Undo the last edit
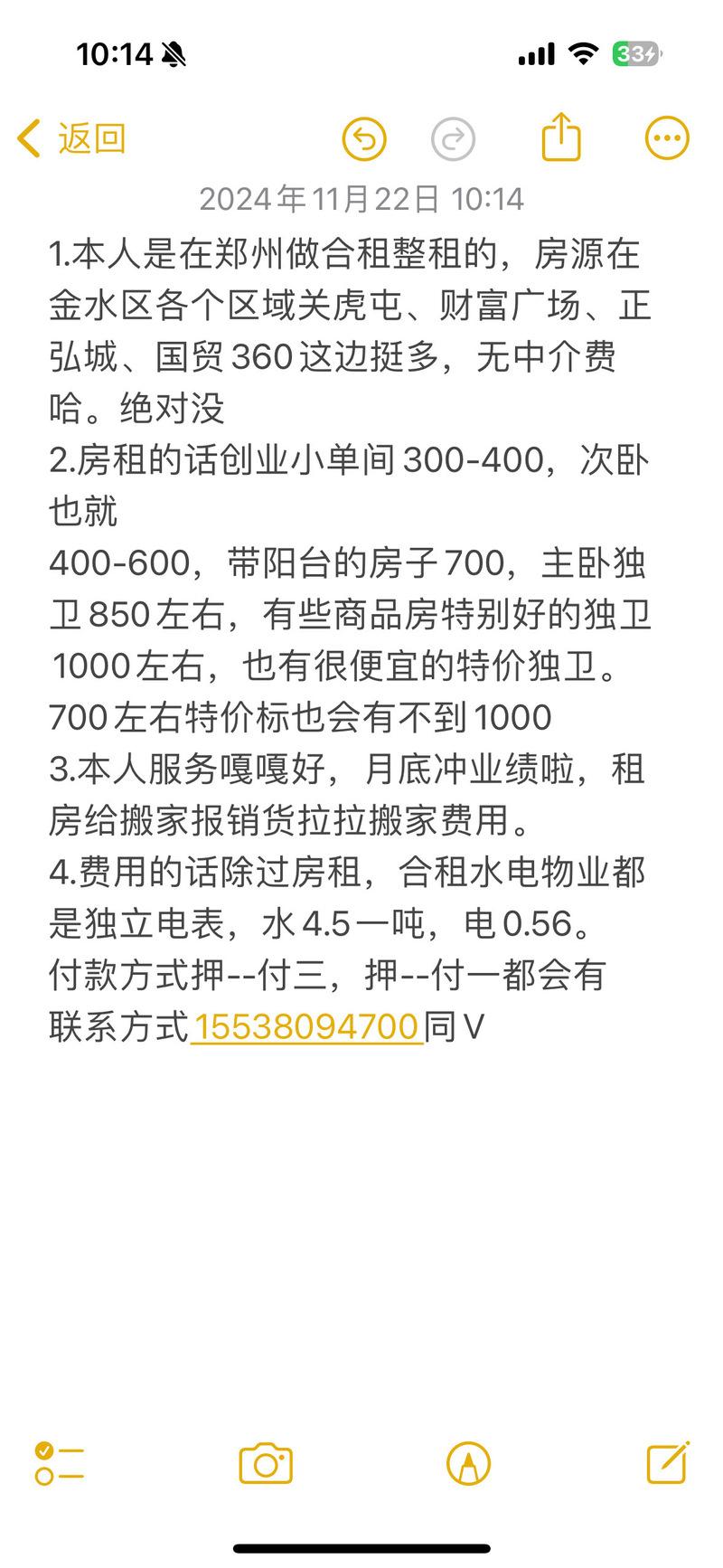The height and width of the screenshot is (1568, 723). tap(364, 139)
